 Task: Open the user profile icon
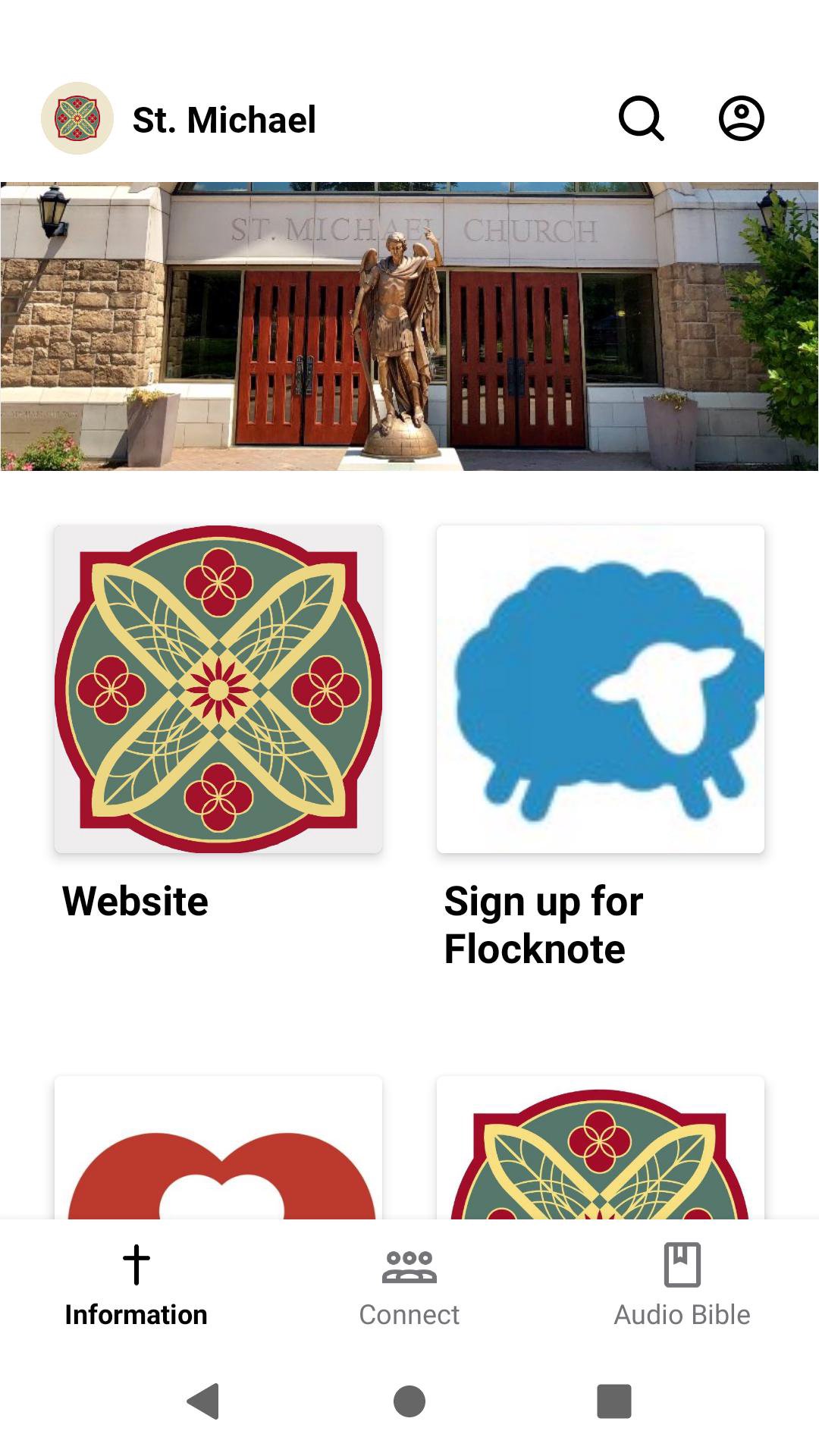click(x=741, y=118)
